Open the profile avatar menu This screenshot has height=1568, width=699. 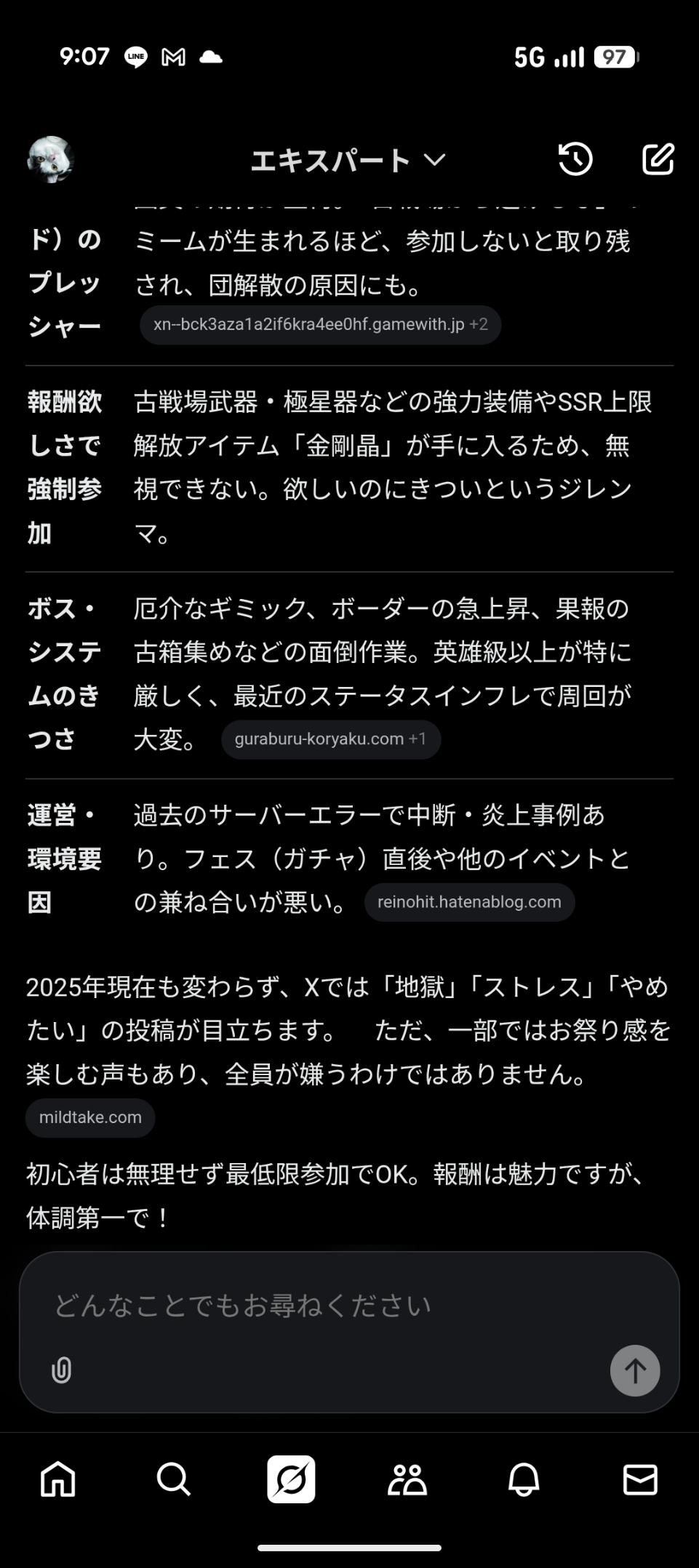pos(50,159)
